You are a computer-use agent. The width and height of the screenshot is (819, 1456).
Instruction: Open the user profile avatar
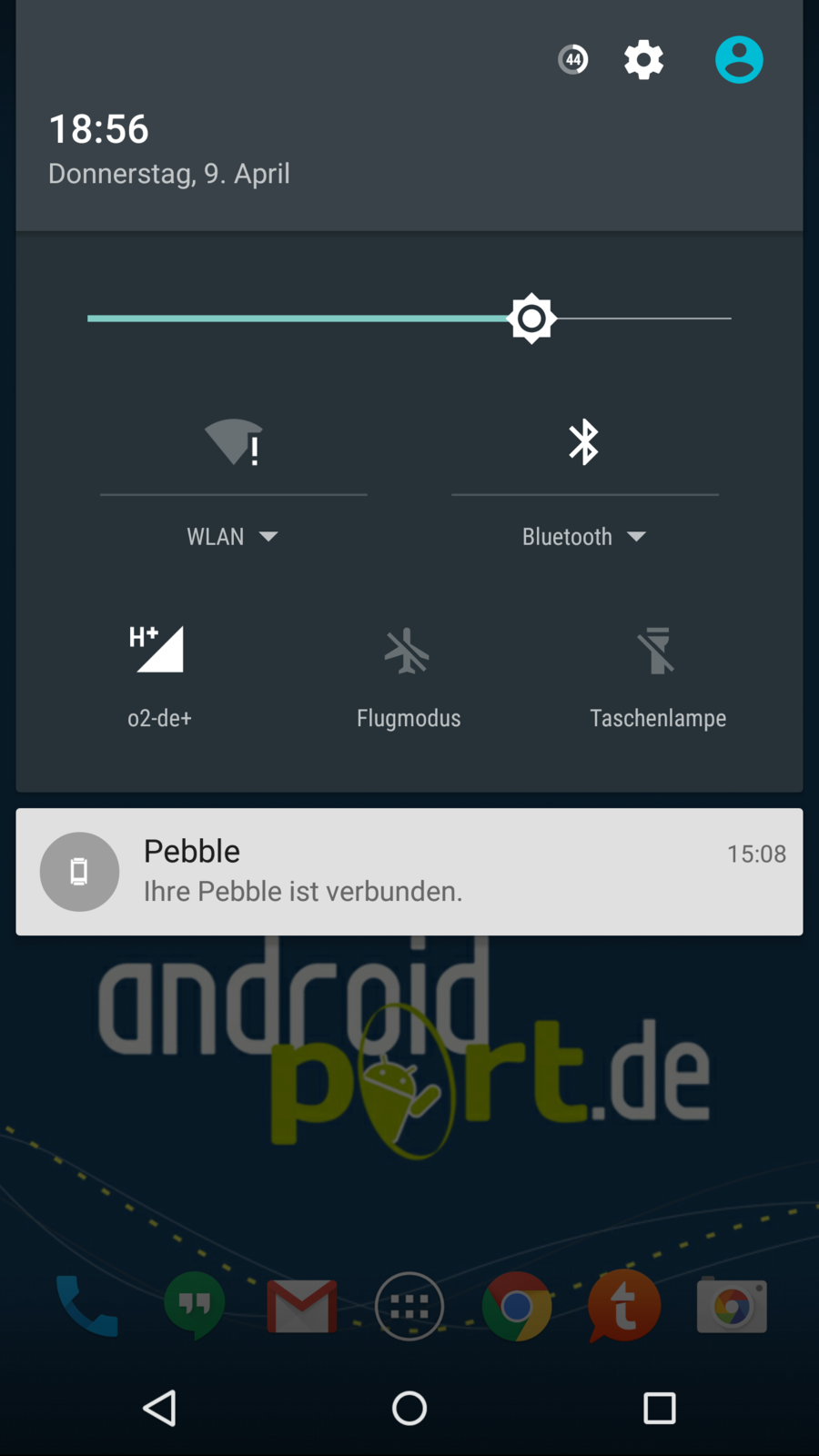tap(739, 60)
